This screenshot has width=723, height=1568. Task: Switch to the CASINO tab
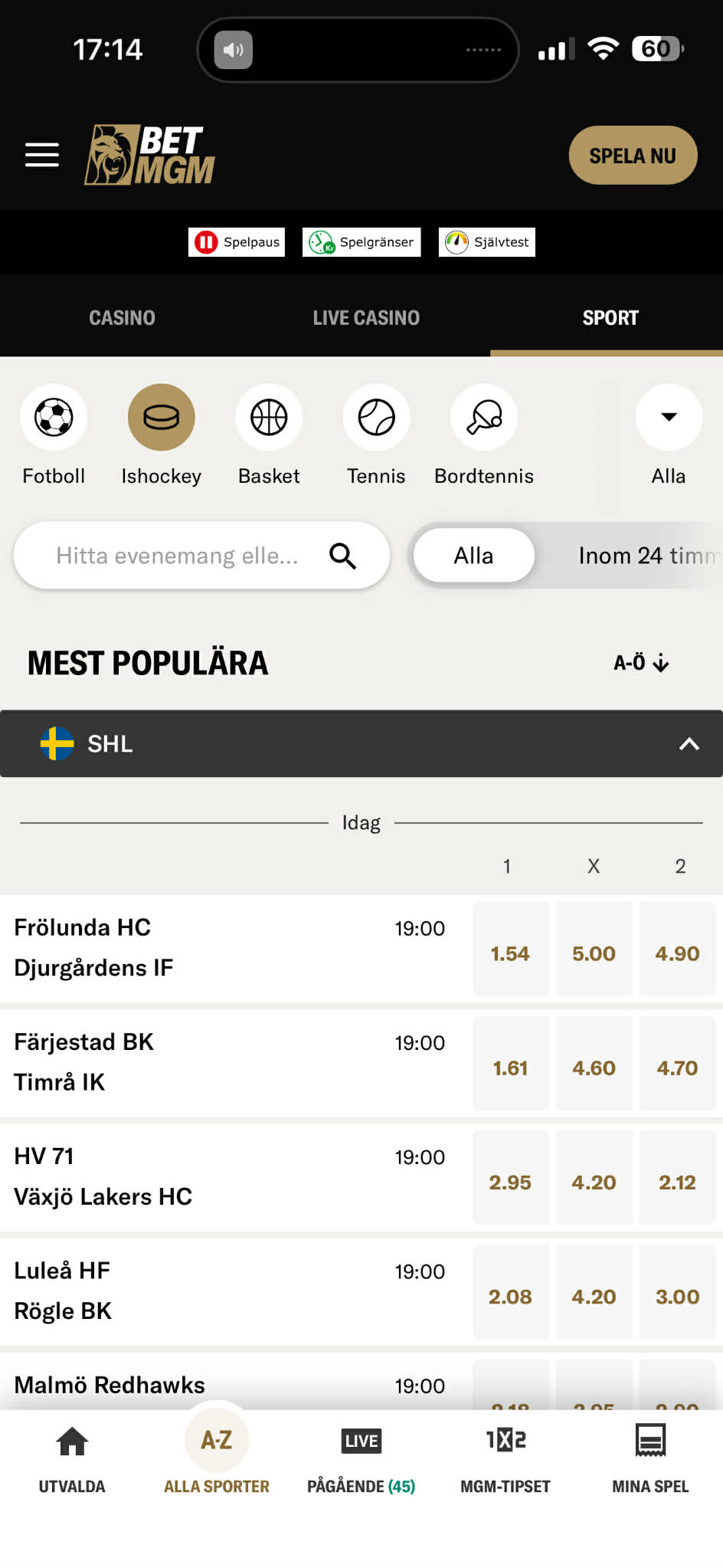[x=122, y=317]
